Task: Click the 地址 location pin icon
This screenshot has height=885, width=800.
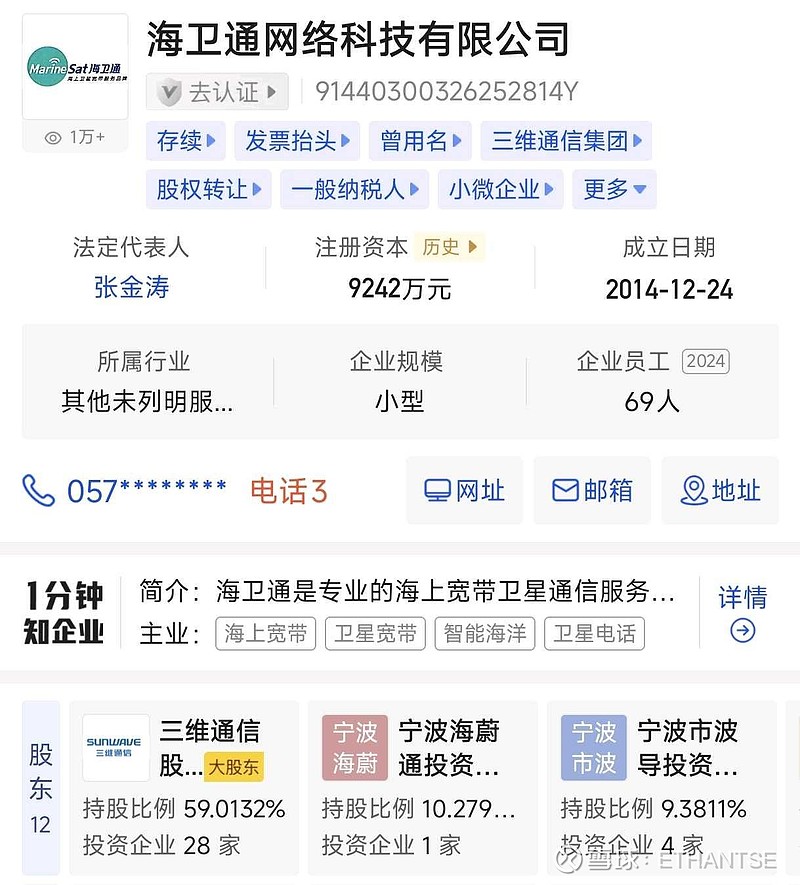Action: 694,490
